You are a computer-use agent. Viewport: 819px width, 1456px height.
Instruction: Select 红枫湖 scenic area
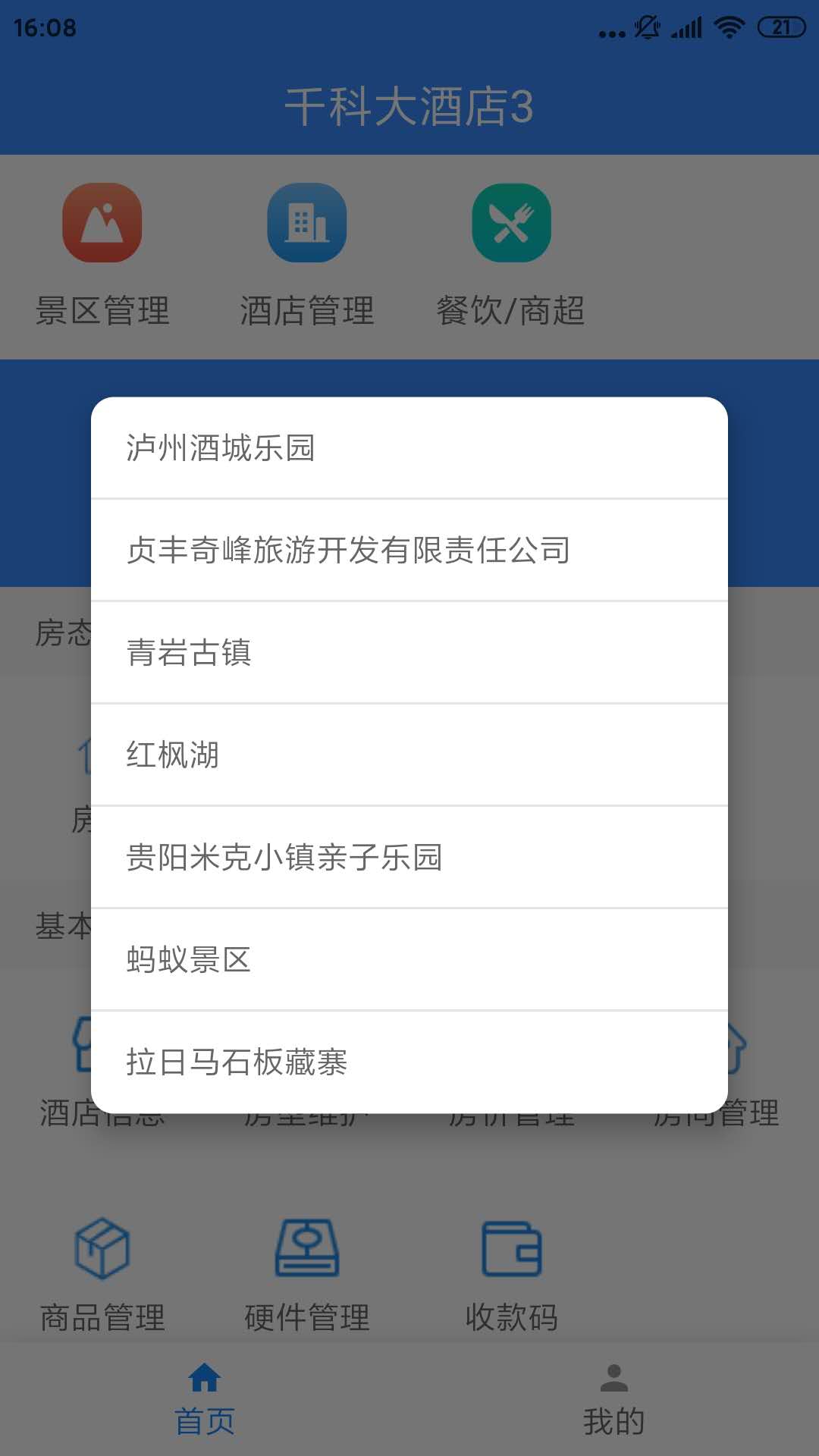pyautogui.click(x=409, y=755)
